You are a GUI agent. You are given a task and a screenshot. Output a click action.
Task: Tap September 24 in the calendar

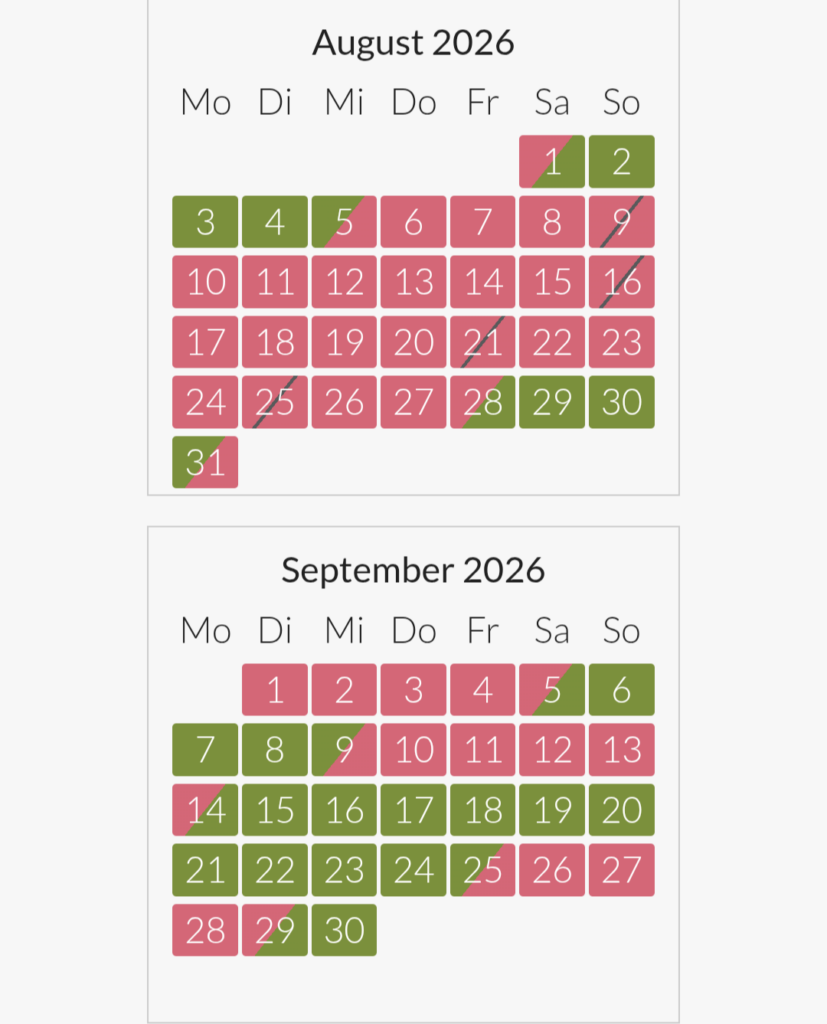pos(414,870)
